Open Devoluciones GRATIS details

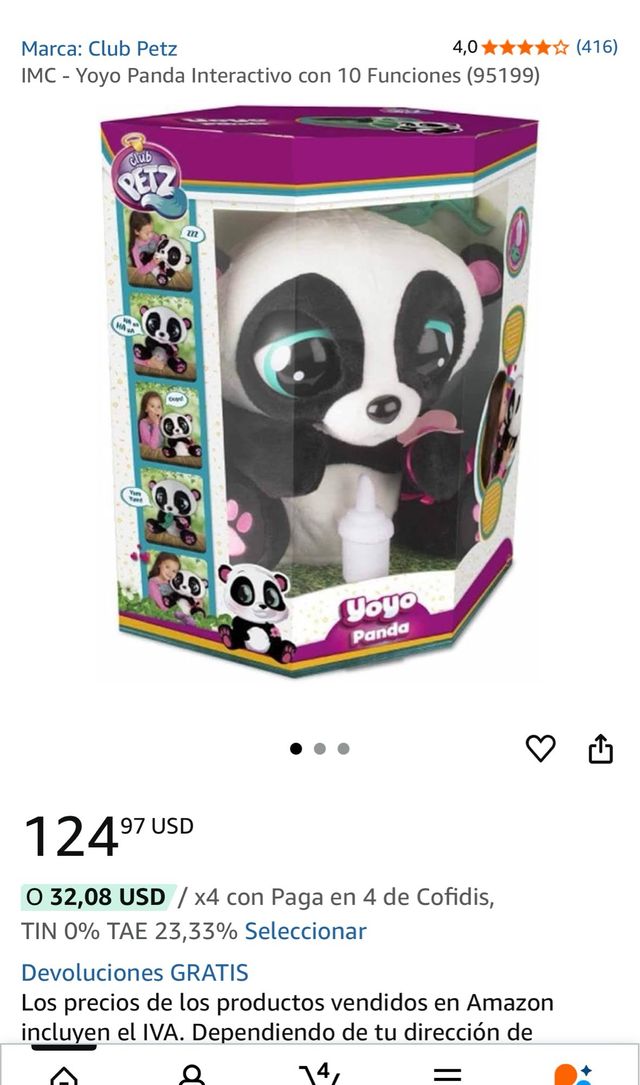point(135,972)
